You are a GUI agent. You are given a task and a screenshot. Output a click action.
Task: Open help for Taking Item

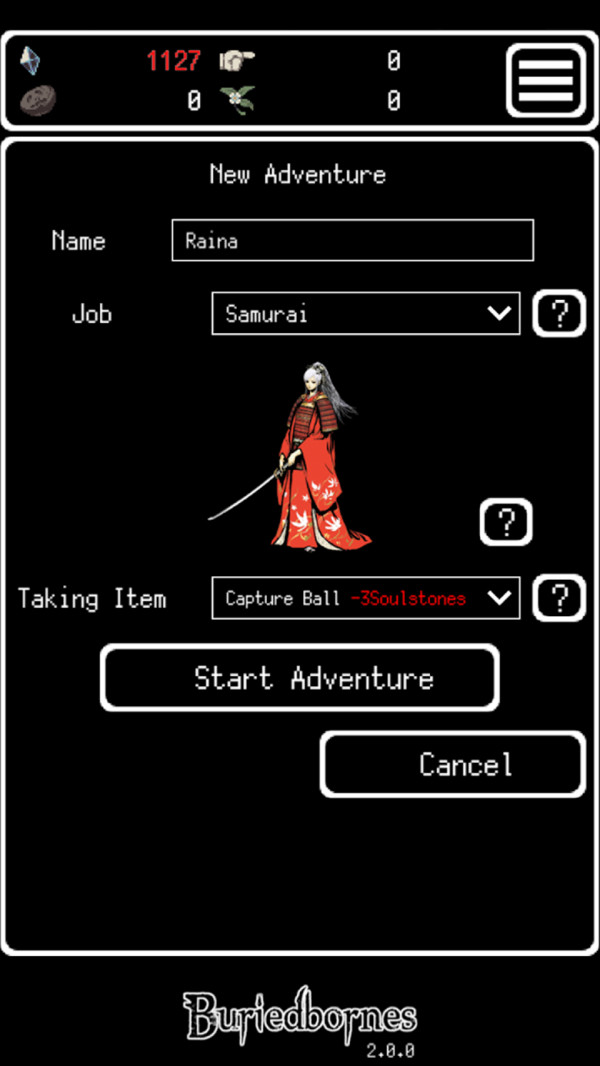coord(559,598)
